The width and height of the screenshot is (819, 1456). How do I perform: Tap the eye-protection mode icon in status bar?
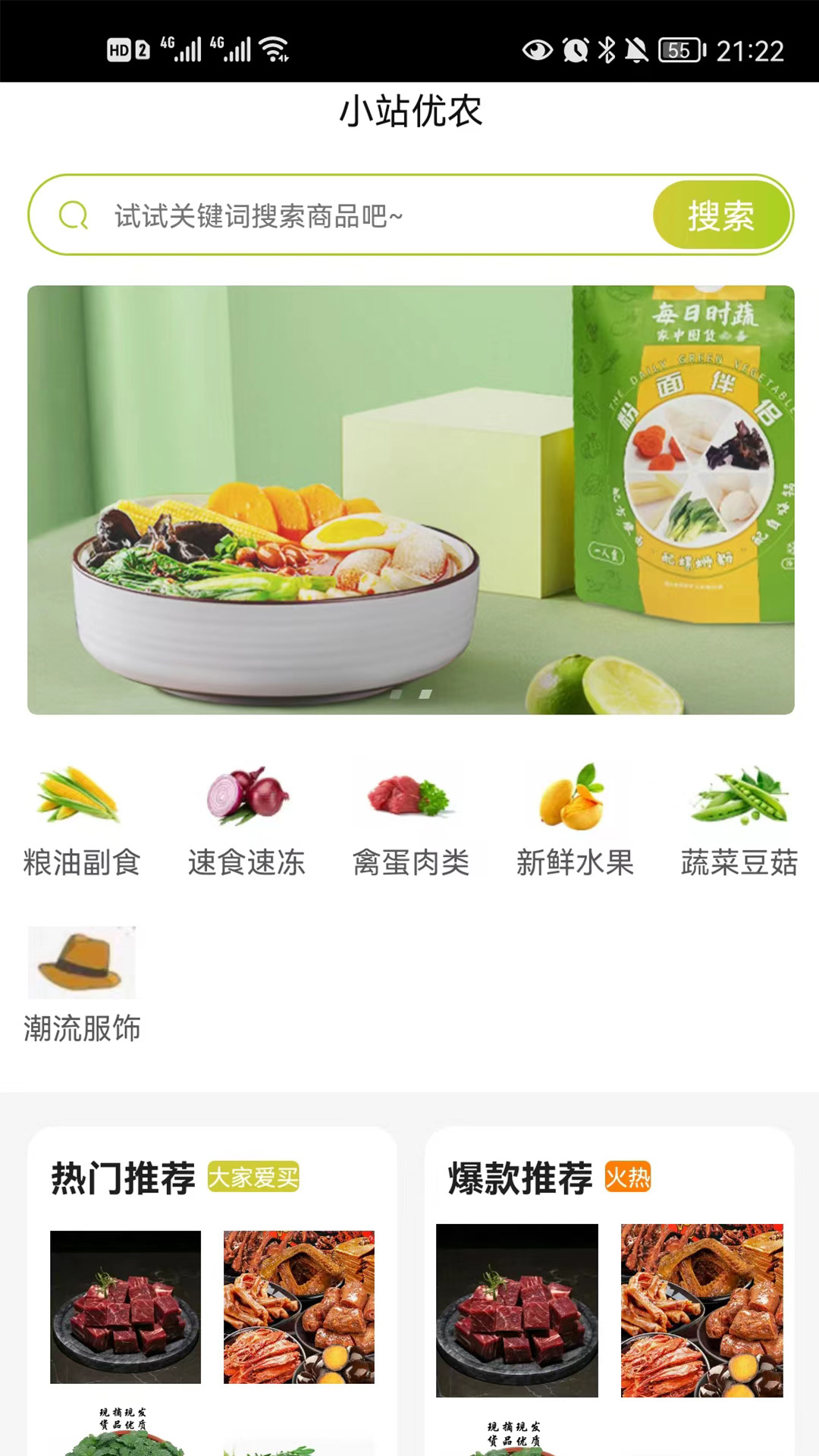click(538, 49)
